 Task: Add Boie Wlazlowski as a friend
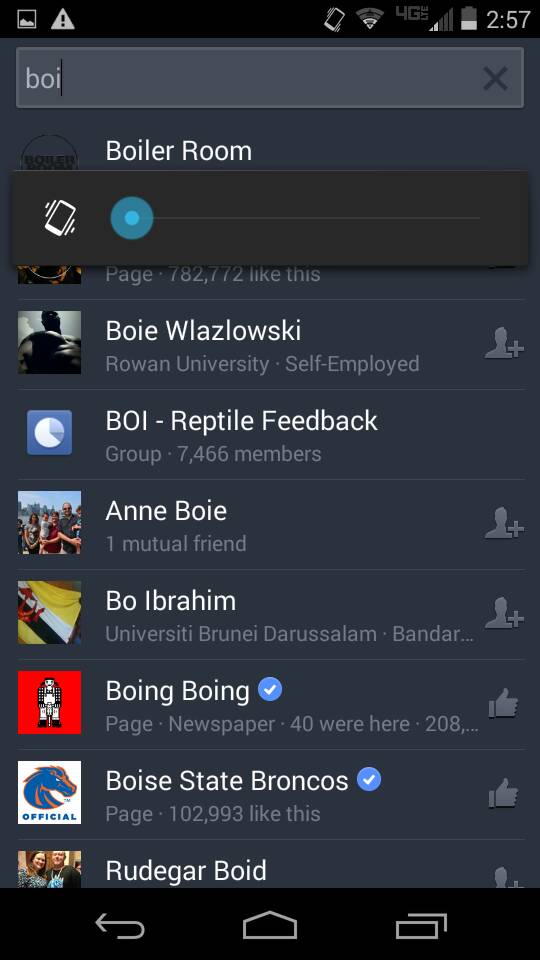[504, 343]
